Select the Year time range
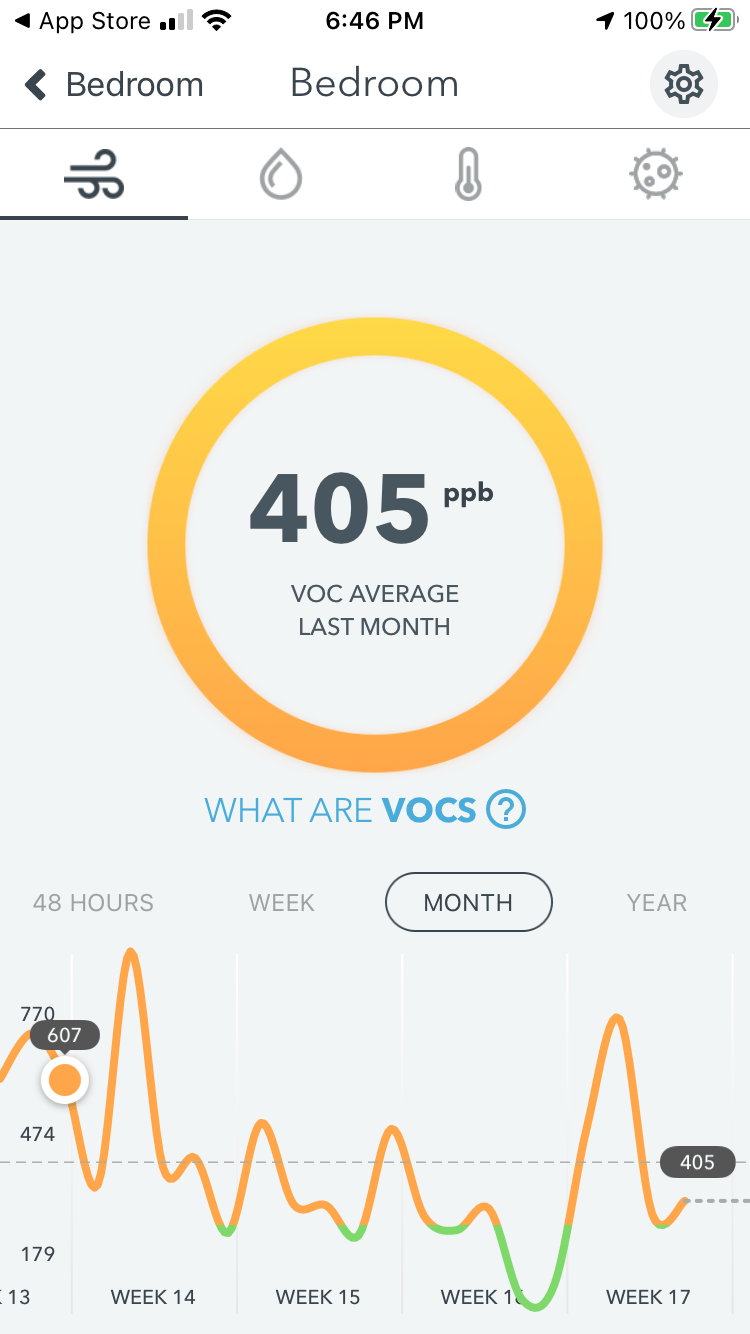Image resolution: width=750 pixels, height=1334 pixels. tap(657, 903)
